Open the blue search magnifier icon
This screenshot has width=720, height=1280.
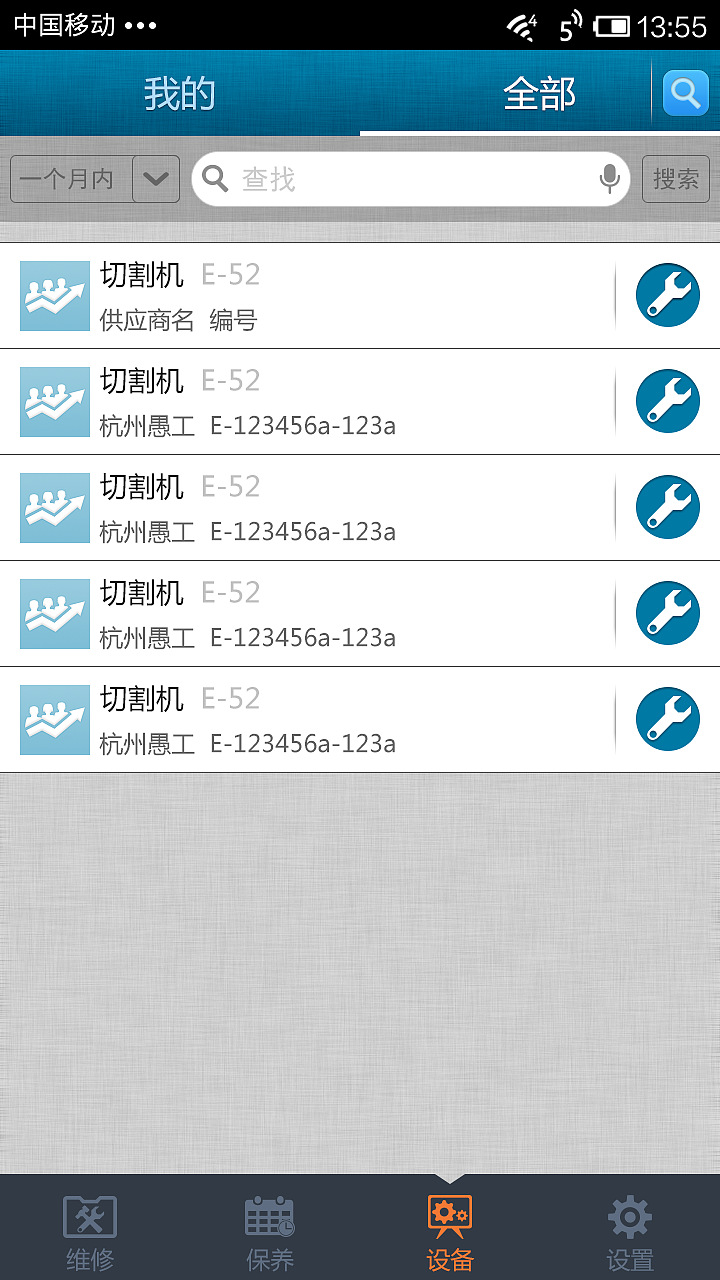click(686, 92)
